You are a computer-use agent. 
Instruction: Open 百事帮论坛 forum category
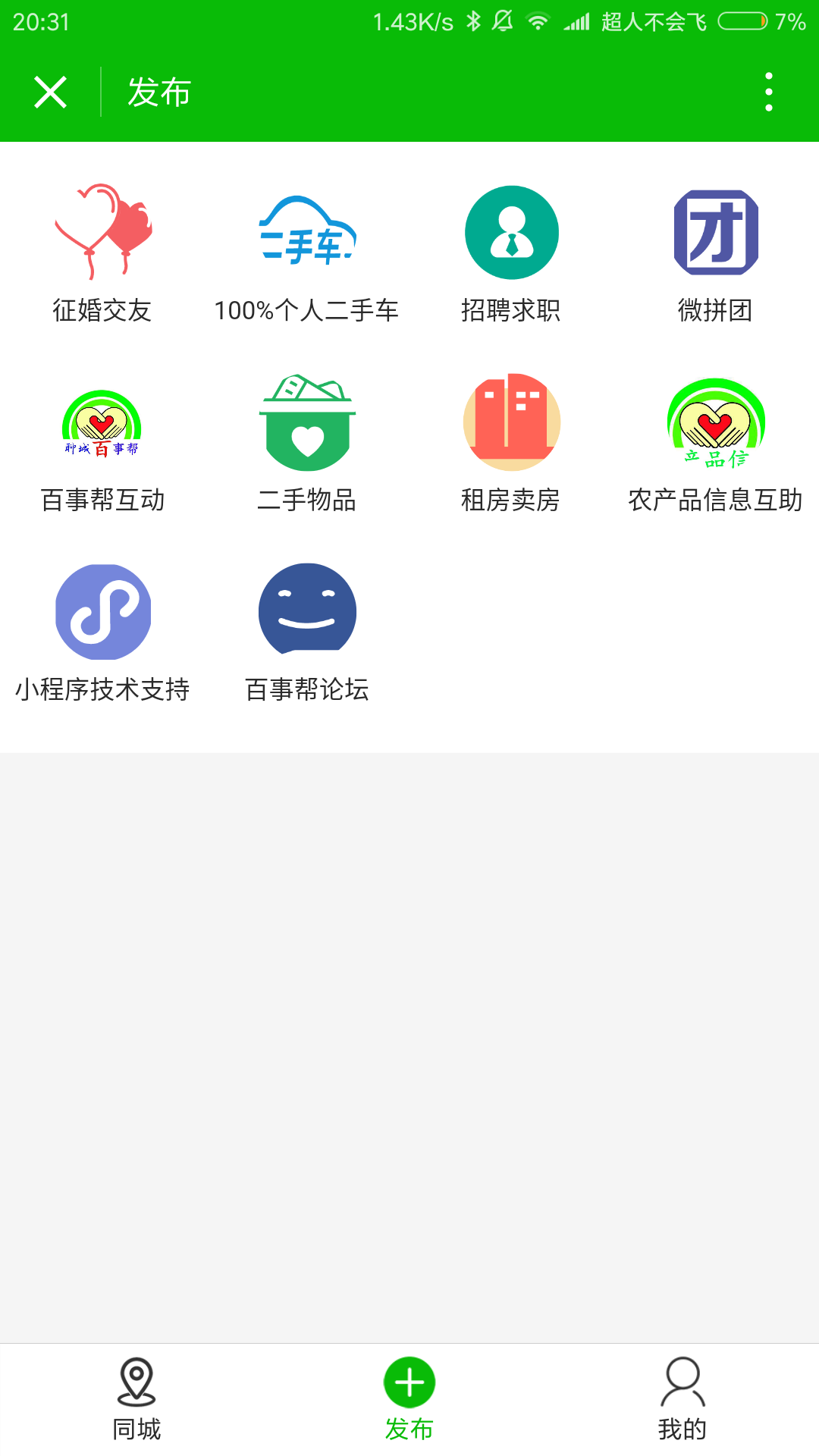pyautogui.click(x=306, y=634)
